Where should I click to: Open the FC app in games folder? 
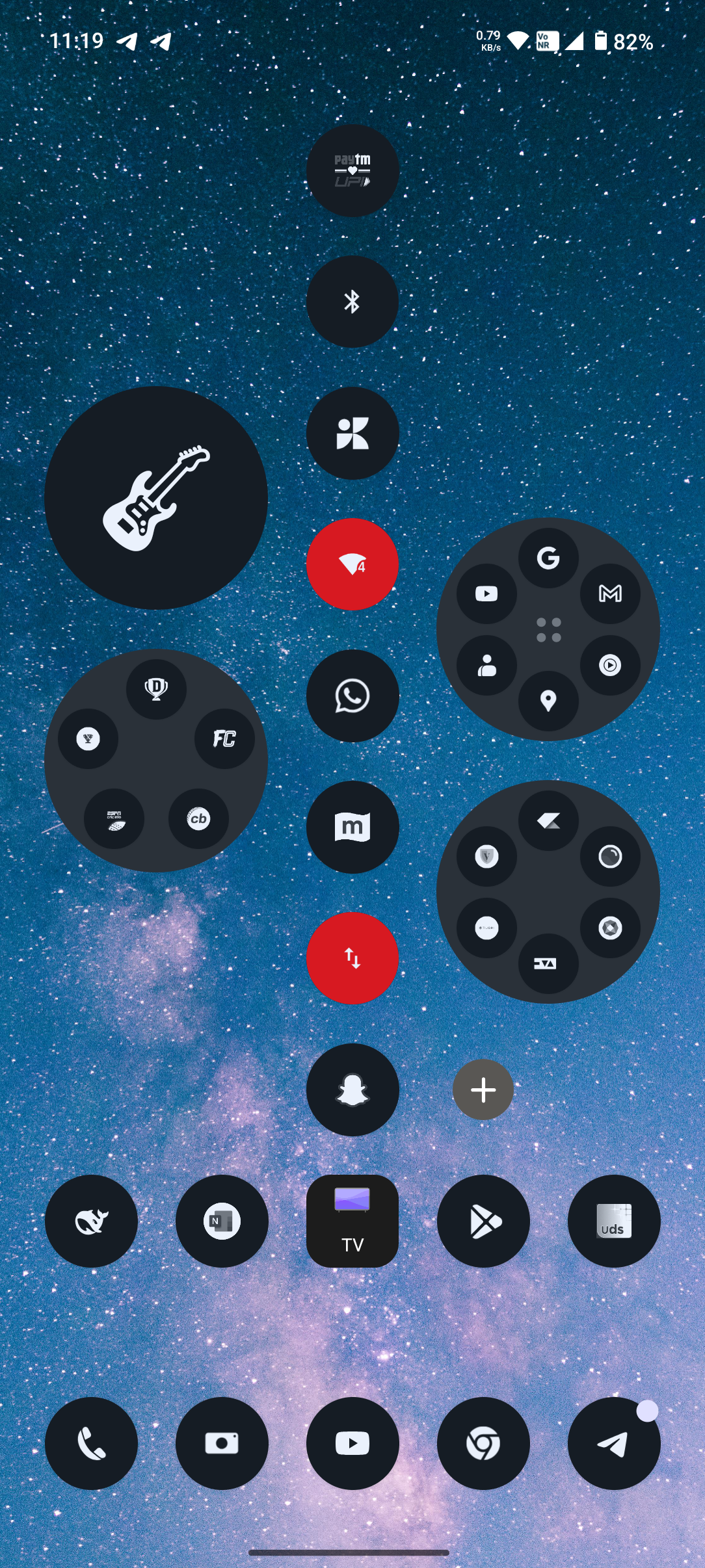coord(224,738)
